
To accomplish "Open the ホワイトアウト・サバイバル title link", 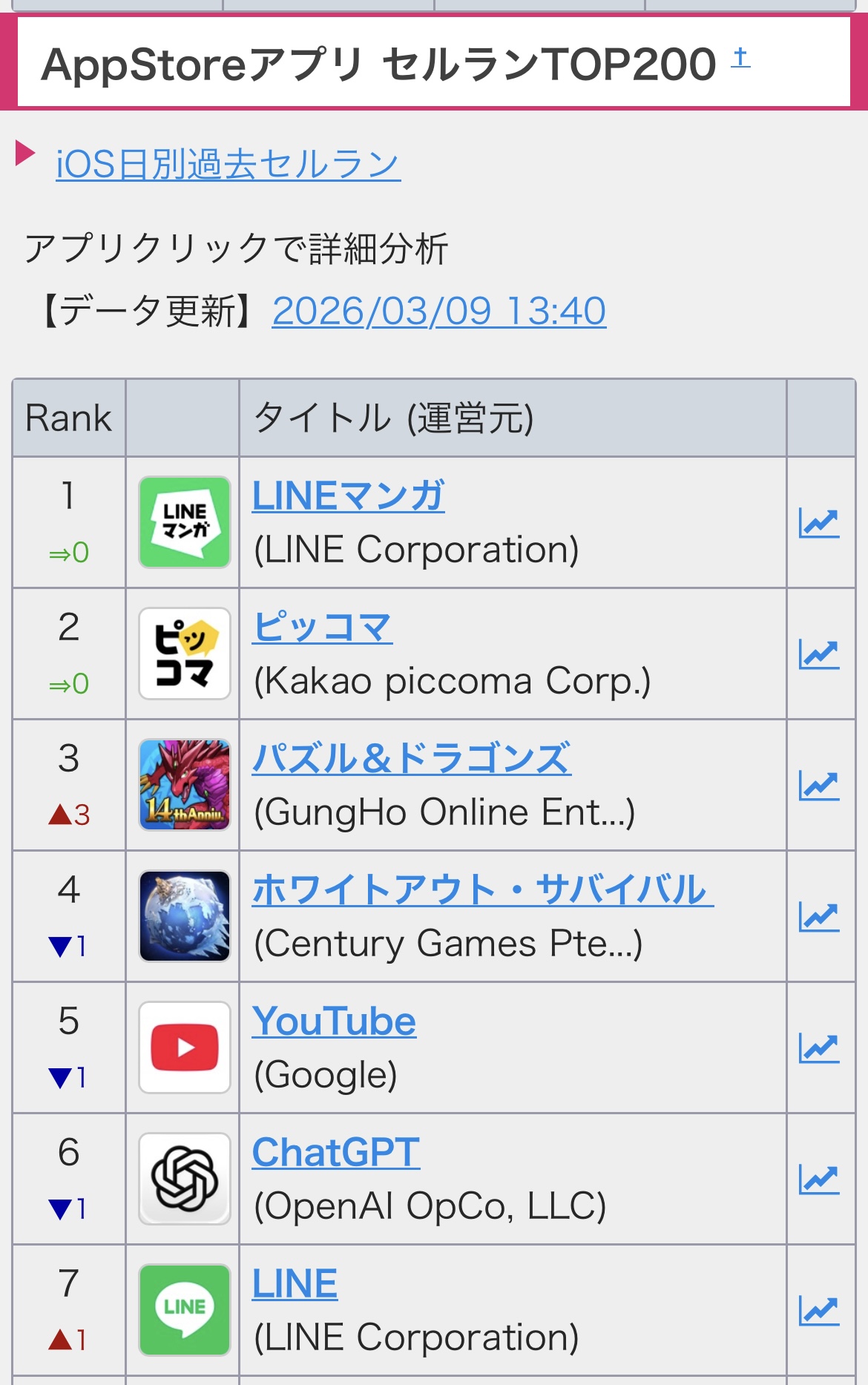I will click(x=482, y=889).
